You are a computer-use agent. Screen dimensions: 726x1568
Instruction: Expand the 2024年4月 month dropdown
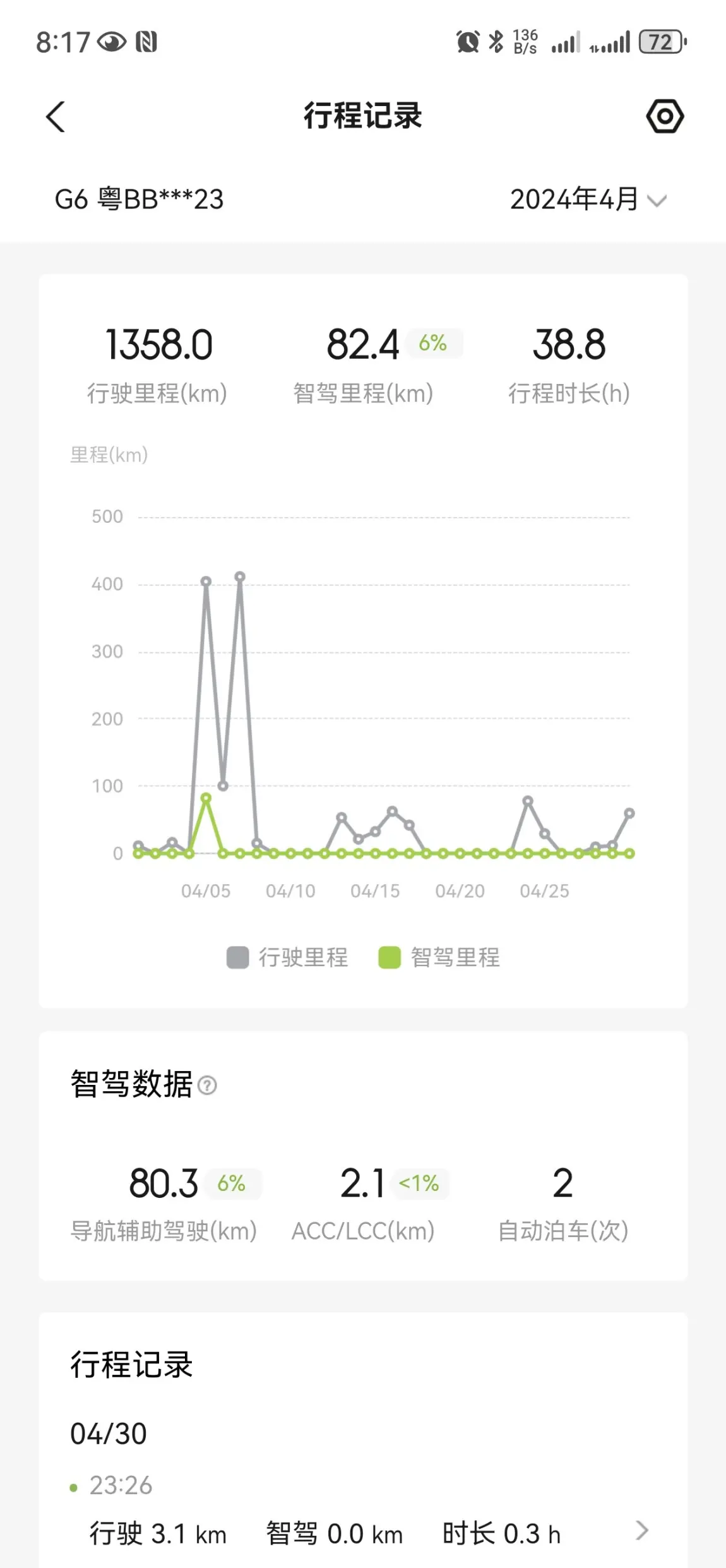pos(588,200)
